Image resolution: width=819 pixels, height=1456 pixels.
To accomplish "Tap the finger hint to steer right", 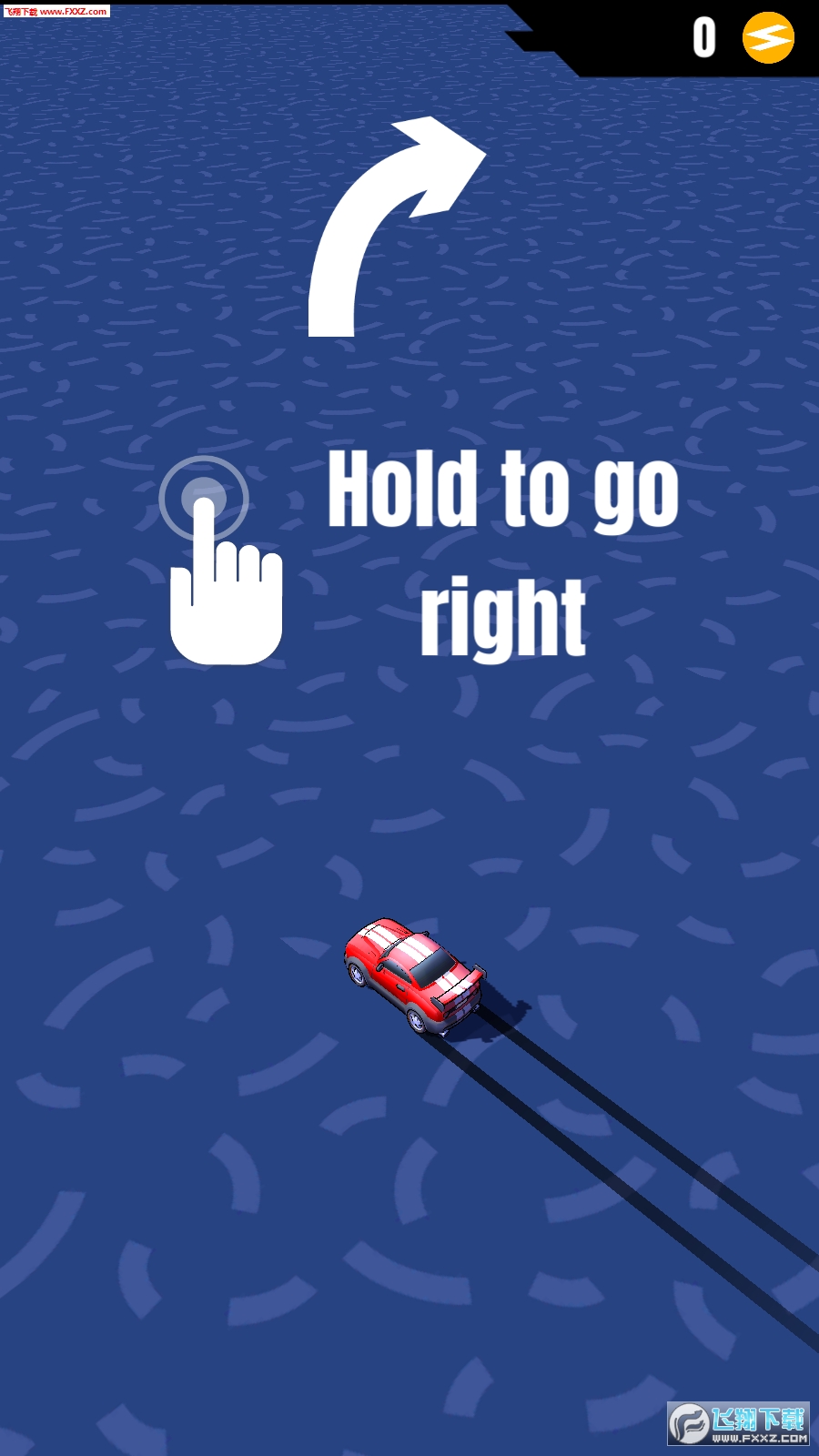I will click(x=218, y=564).
